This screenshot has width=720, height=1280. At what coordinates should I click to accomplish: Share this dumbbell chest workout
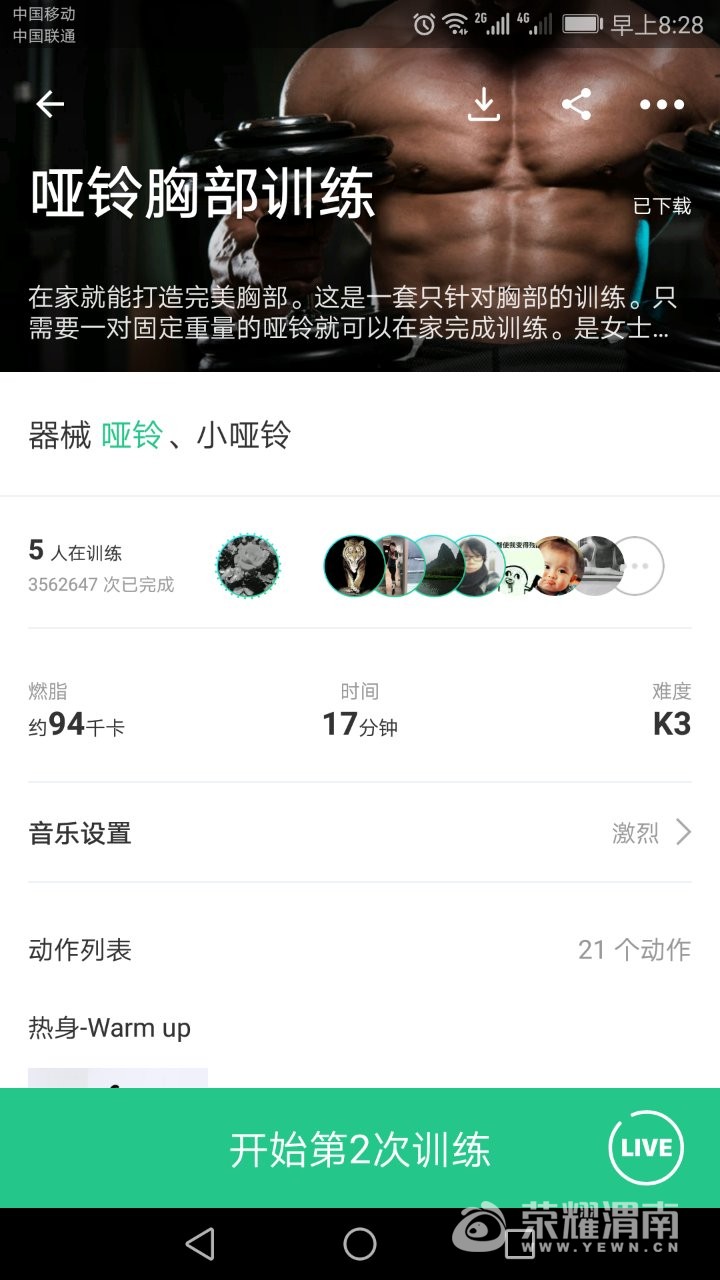[576, 104]
